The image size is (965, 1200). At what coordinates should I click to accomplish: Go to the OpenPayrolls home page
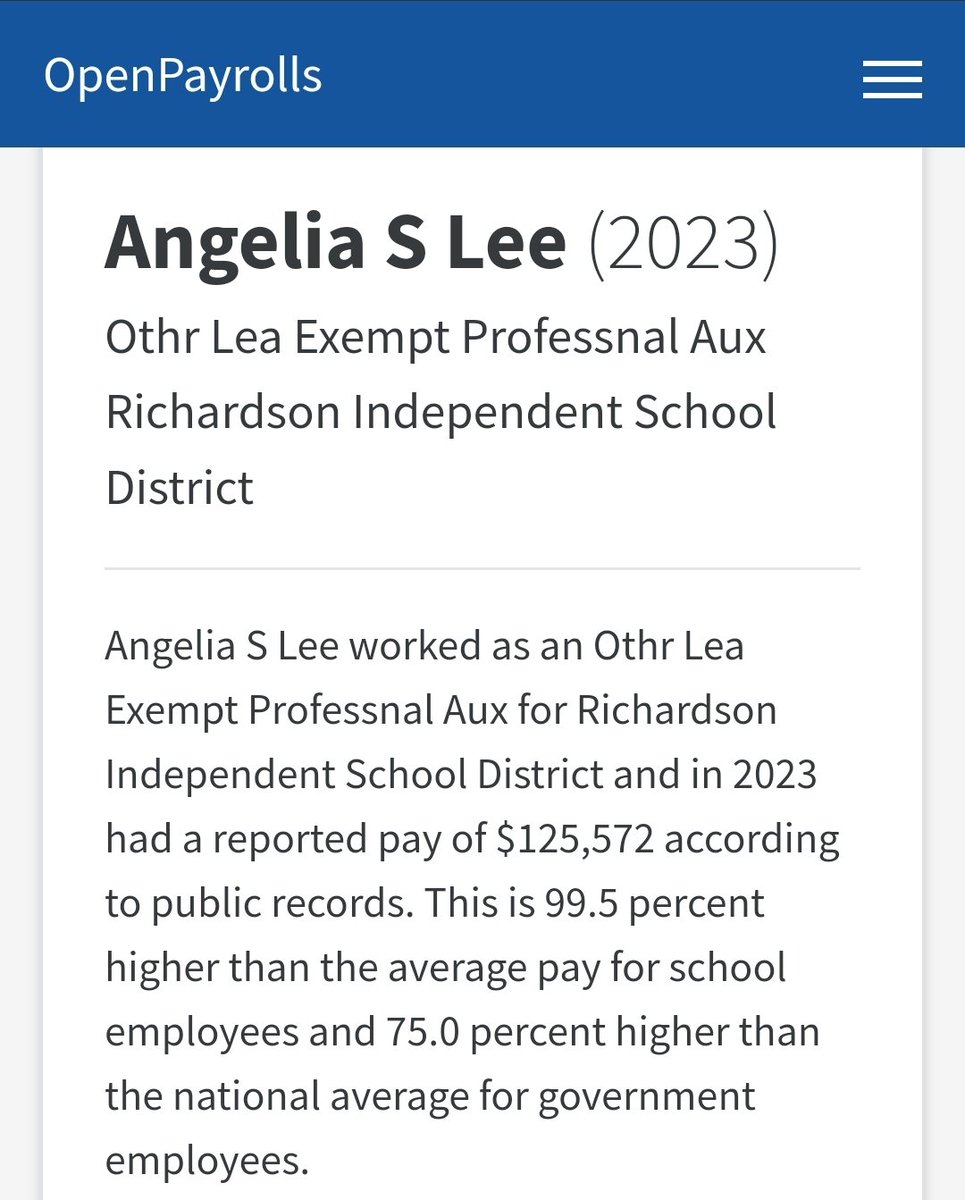click(x=183, y=76)
